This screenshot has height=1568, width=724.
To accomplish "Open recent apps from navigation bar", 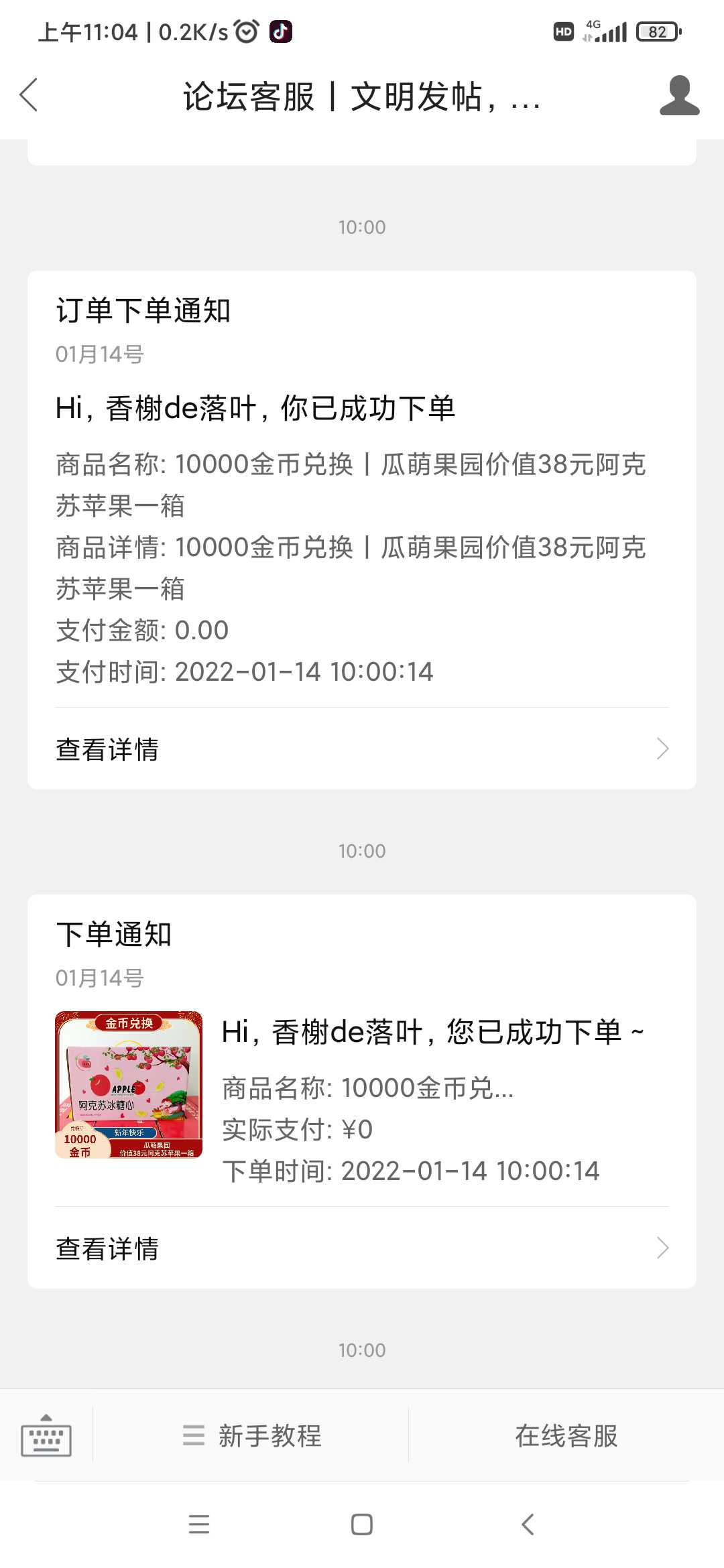I will (x=199, y=1524).
